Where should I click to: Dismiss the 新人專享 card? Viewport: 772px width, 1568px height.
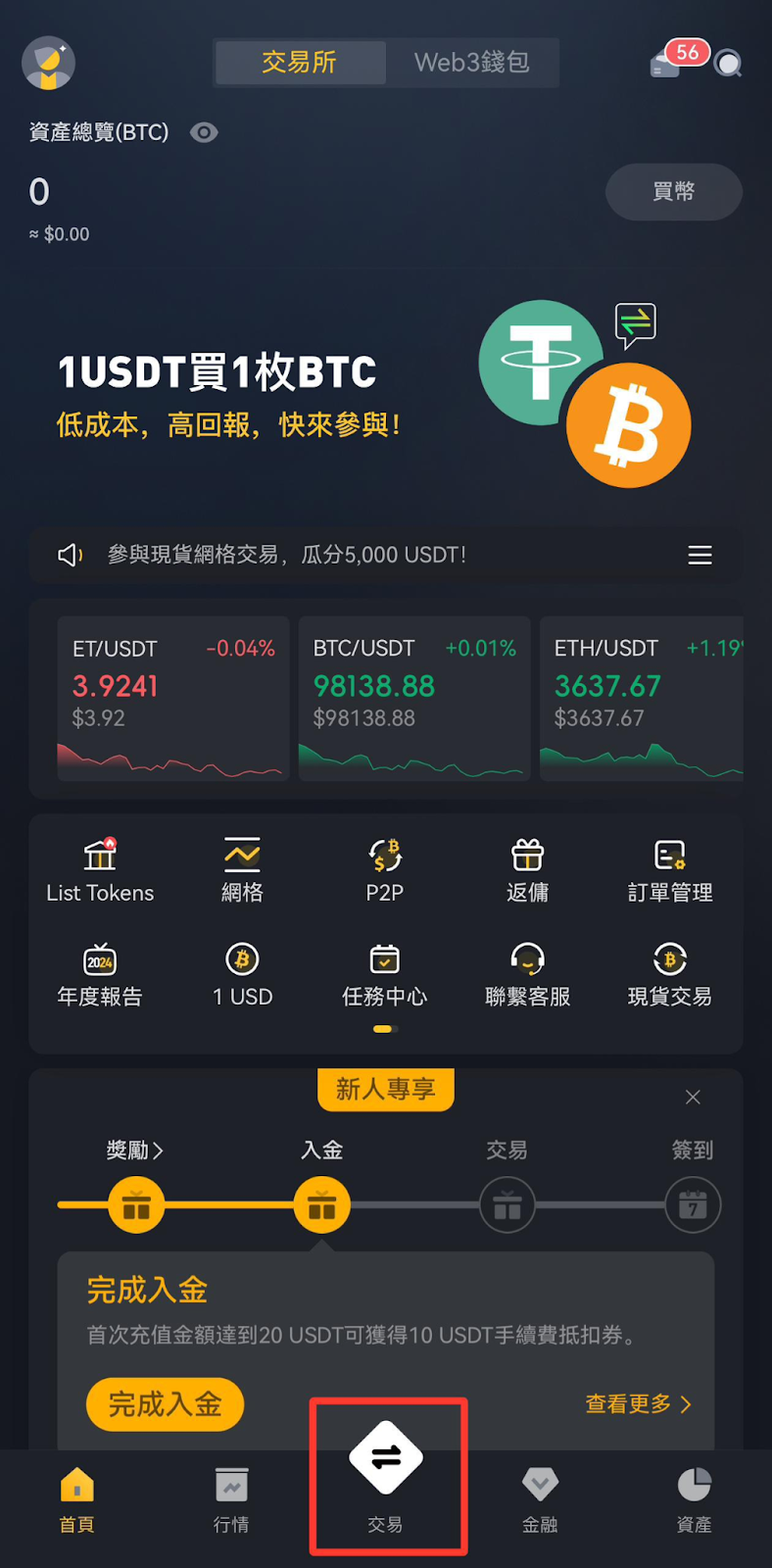pos(693,1097)
